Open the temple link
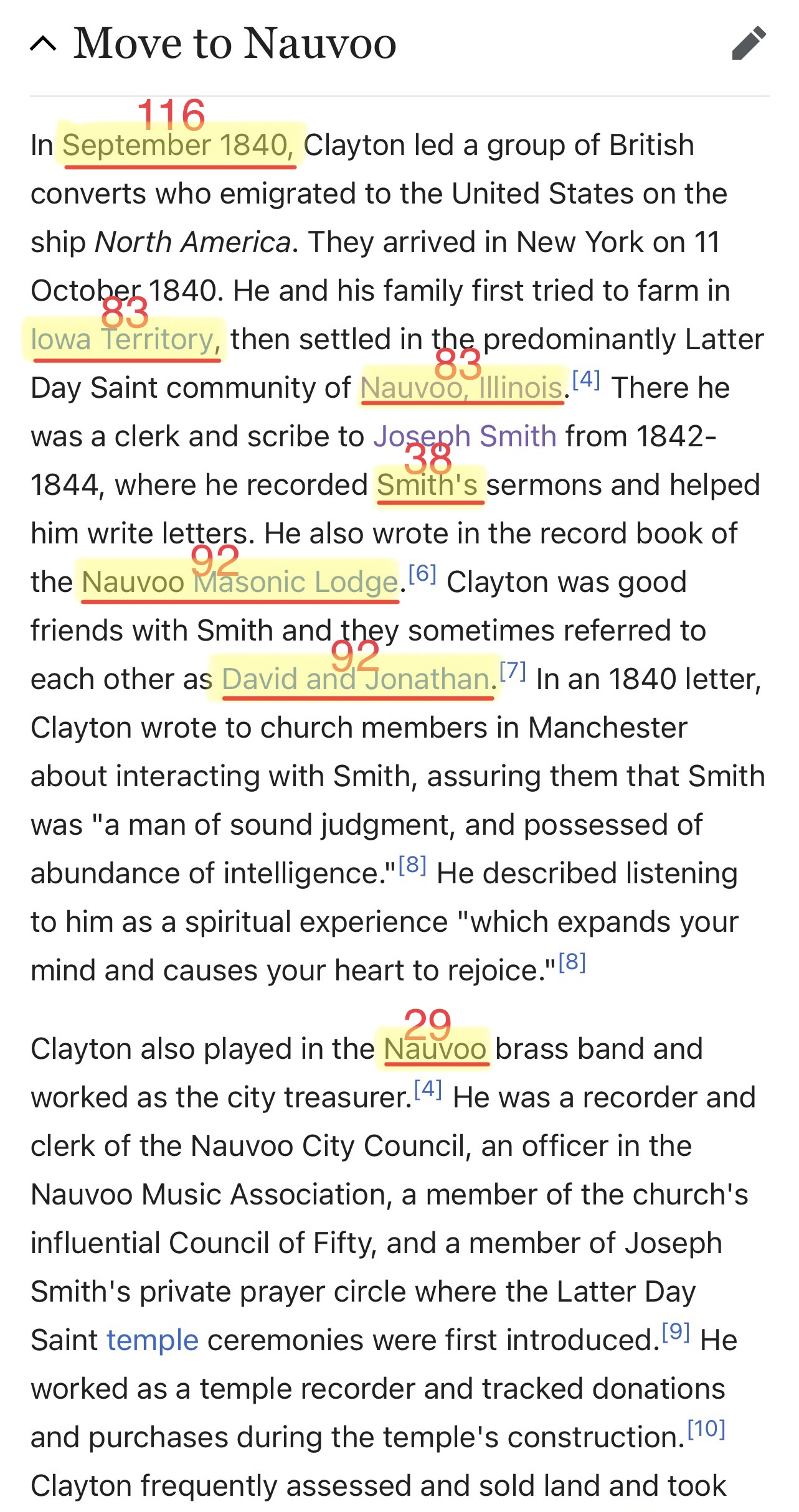Screen dimensions: 799x1512 pos(153,1341)
